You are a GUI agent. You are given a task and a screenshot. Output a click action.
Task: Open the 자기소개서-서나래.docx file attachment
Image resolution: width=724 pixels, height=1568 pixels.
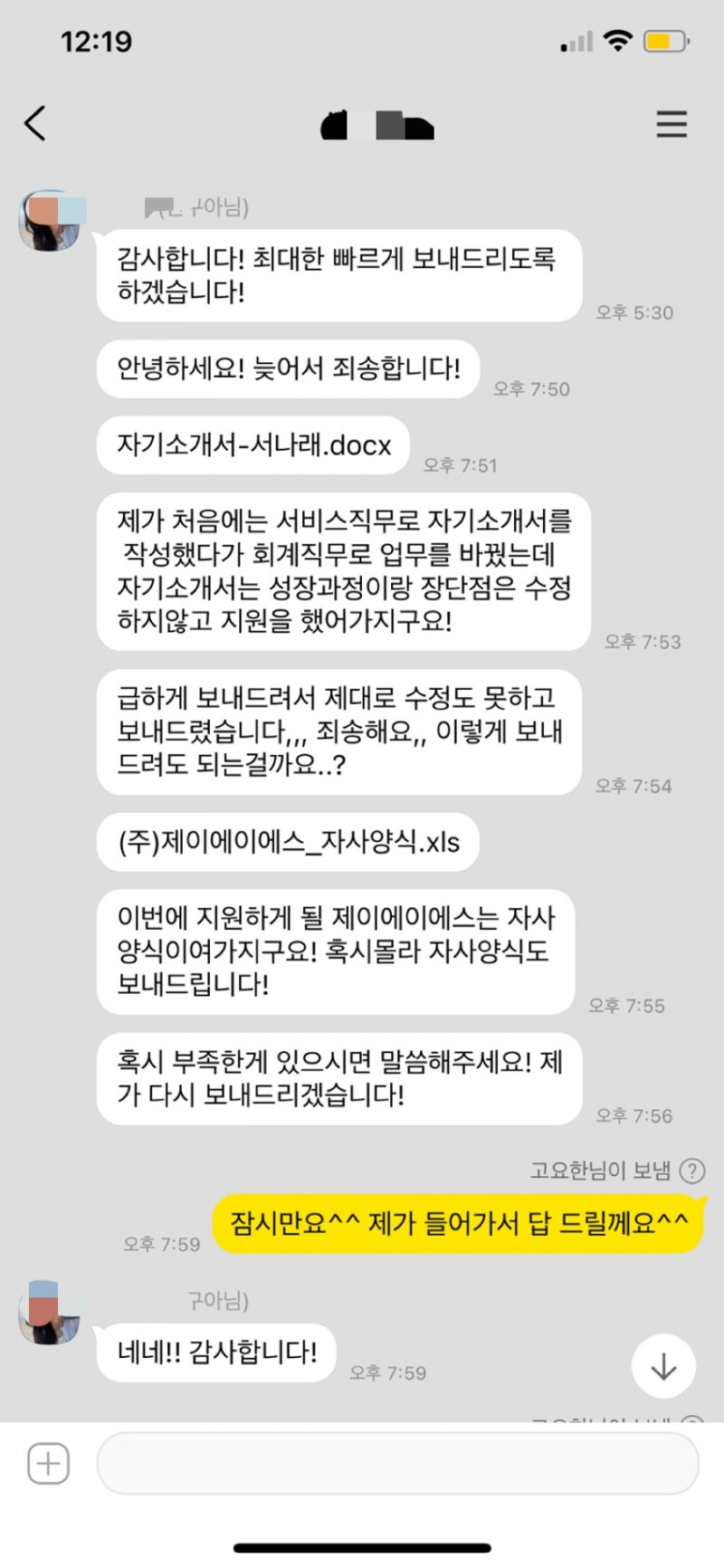point(253,445)
